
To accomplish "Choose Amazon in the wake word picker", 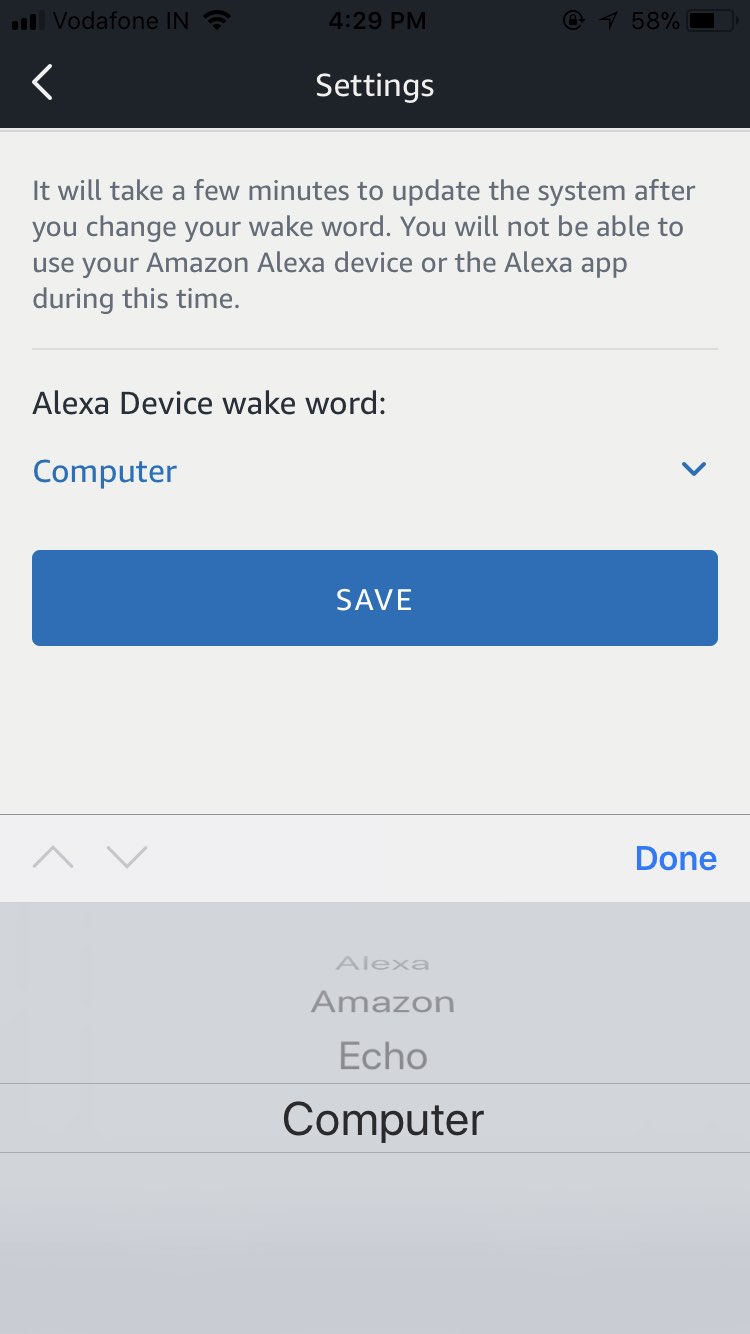I will 383,1002.
